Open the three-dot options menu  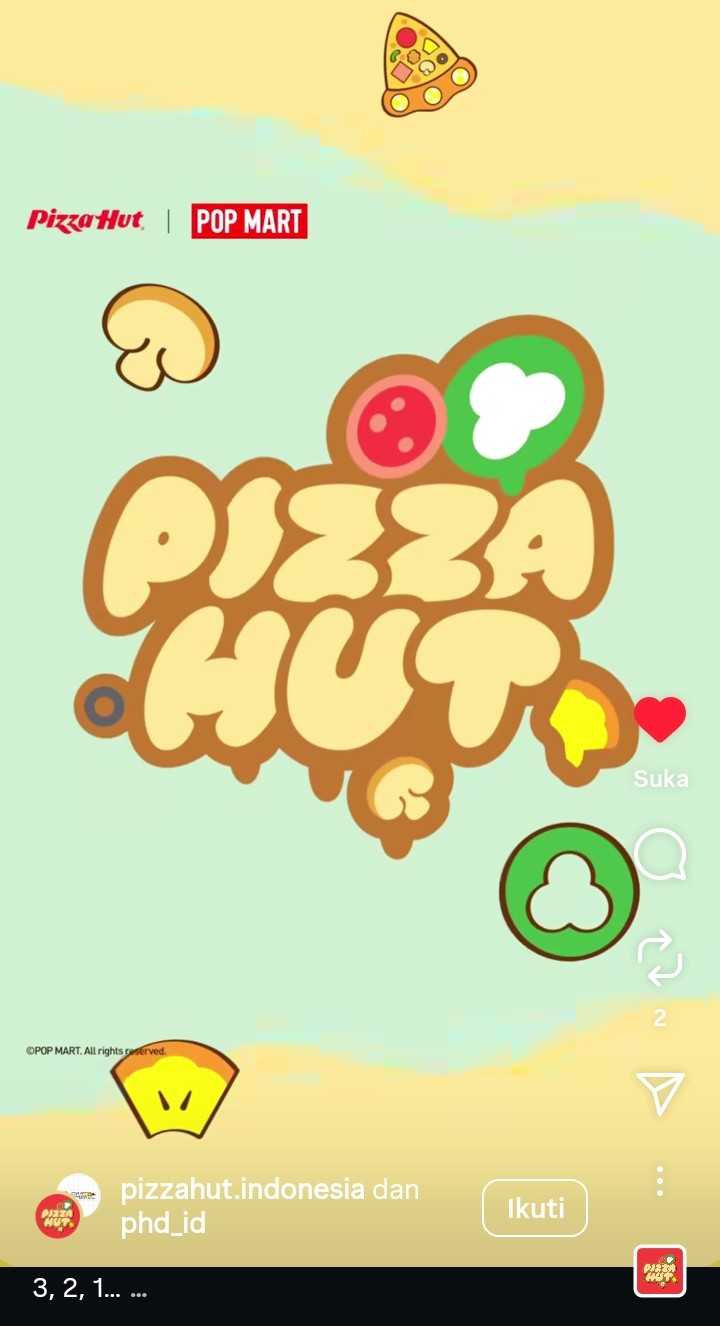660,1181
